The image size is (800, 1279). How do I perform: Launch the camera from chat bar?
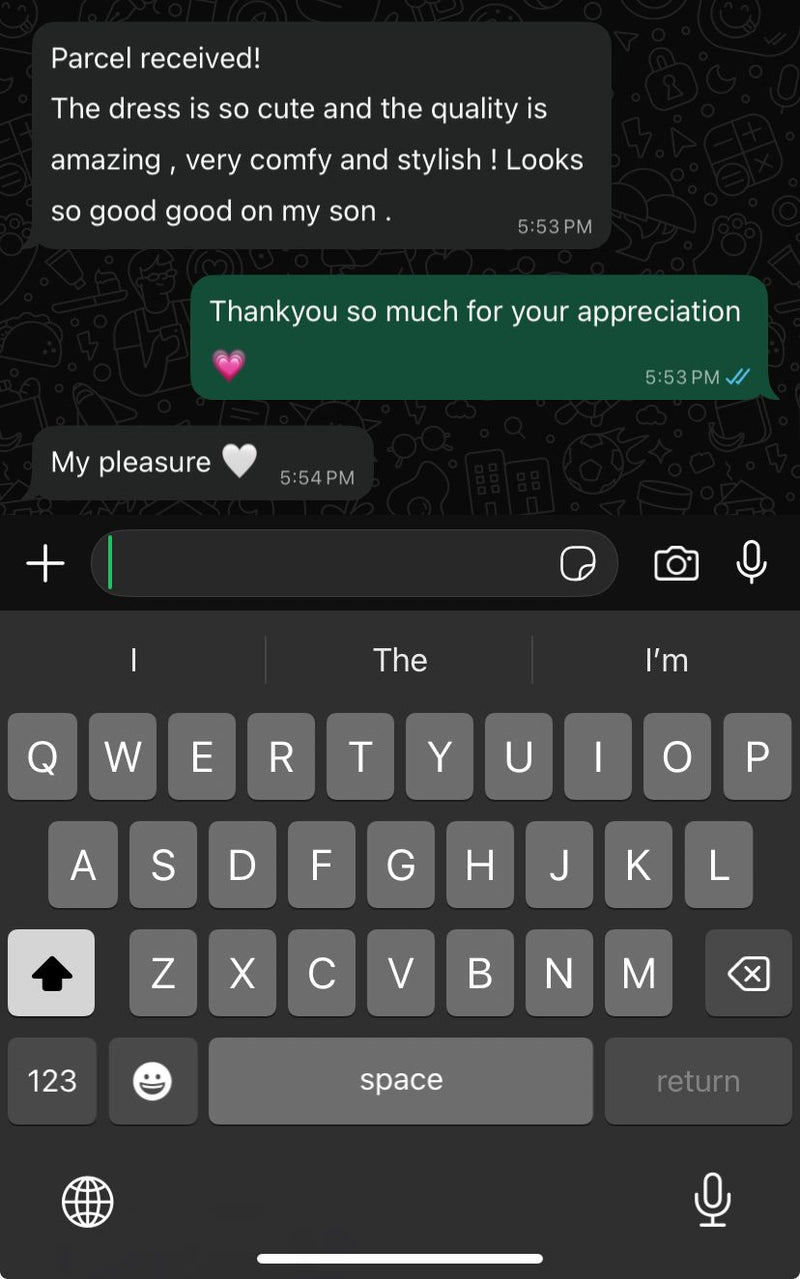click(676, 564)
